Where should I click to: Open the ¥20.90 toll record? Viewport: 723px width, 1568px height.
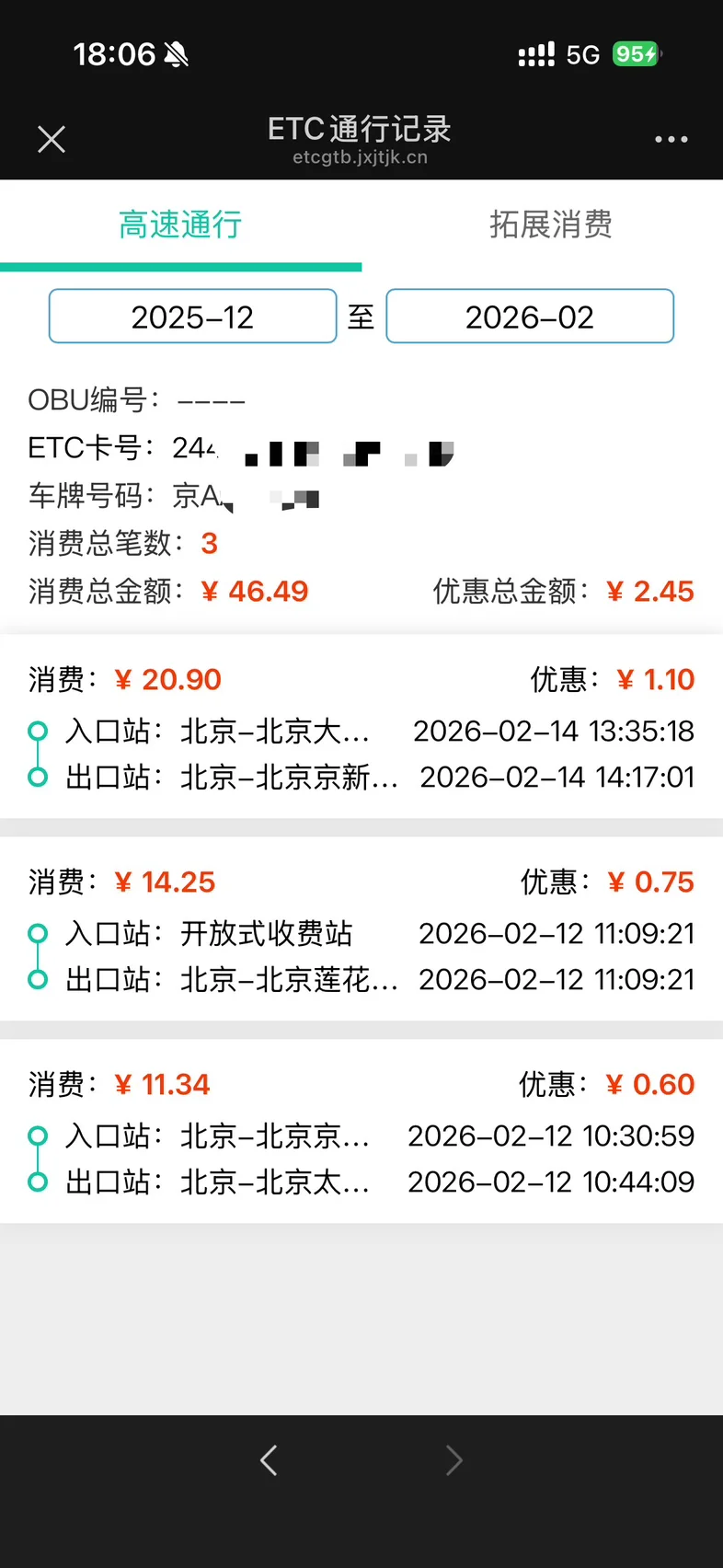click(x=361, y=727)
